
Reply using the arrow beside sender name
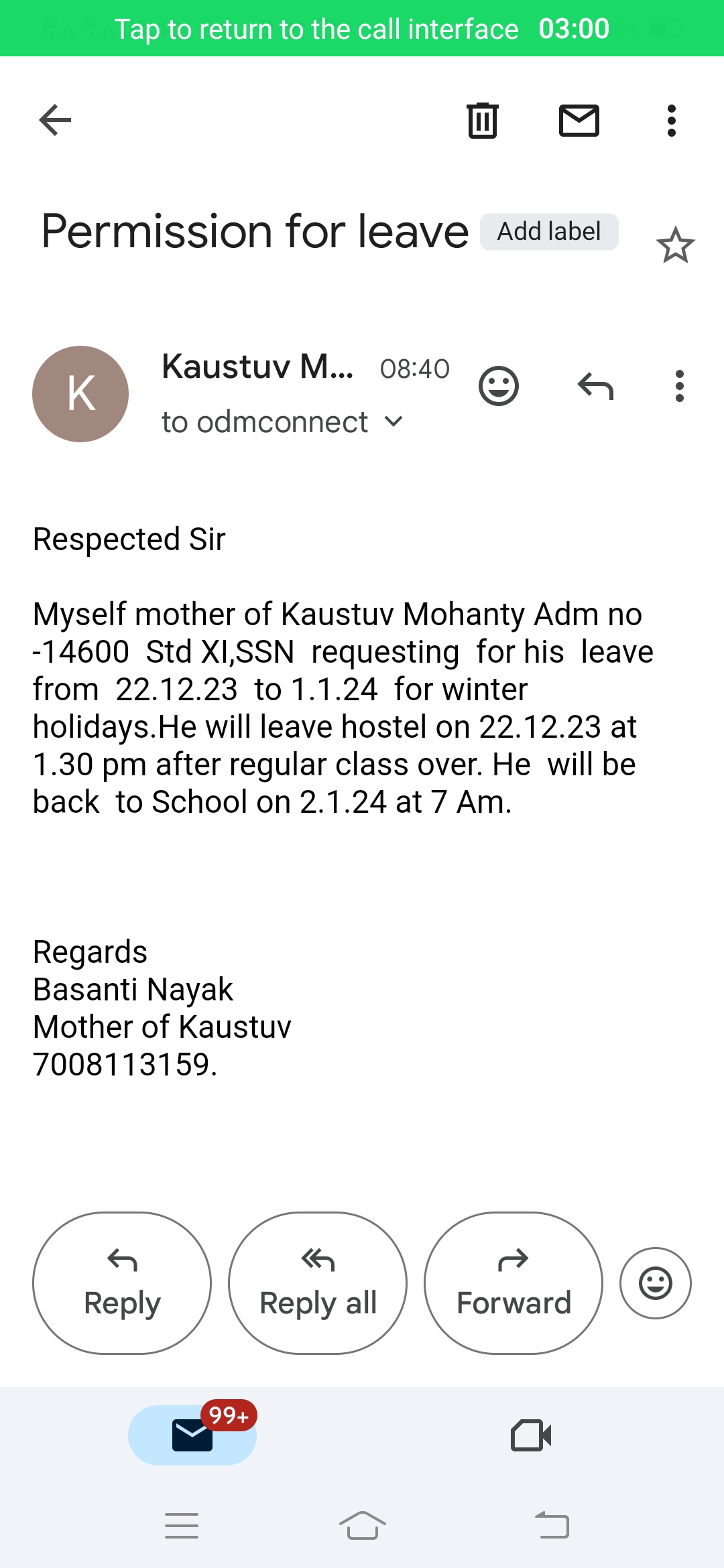tap(595, 386)
